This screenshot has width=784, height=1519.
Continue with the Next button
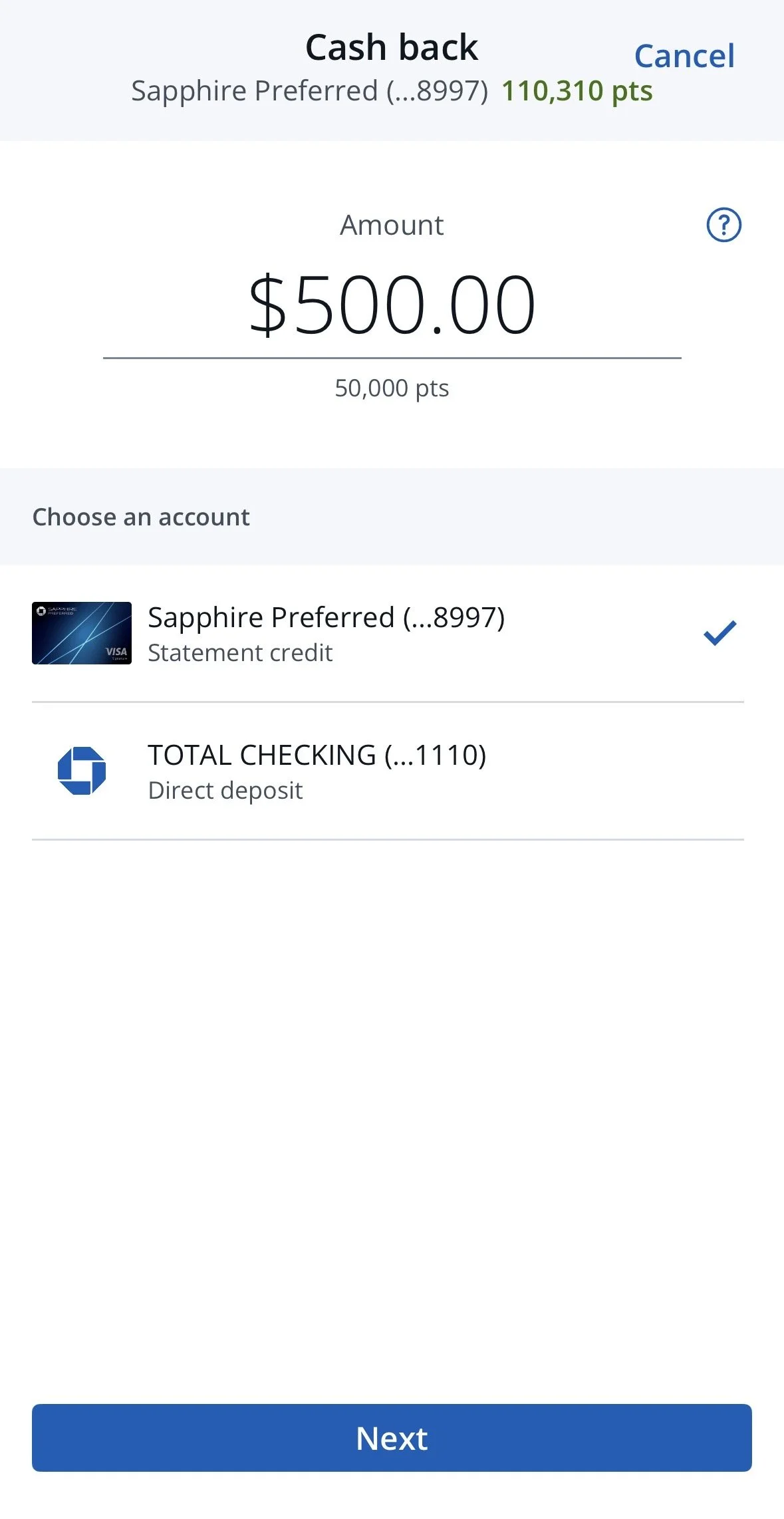(392, 1438)
